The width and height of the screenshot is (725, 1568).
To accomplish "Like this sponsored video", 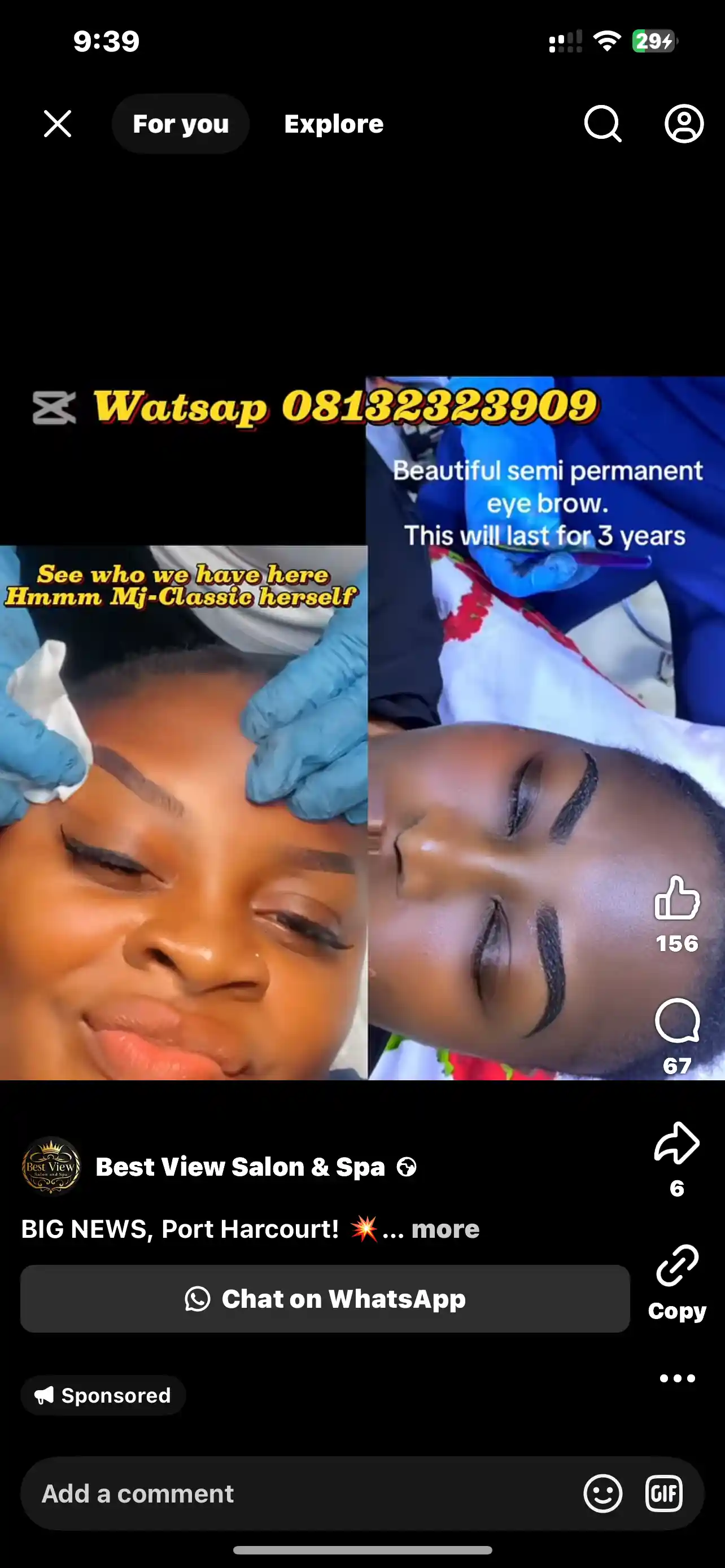I will click(676, 899).
